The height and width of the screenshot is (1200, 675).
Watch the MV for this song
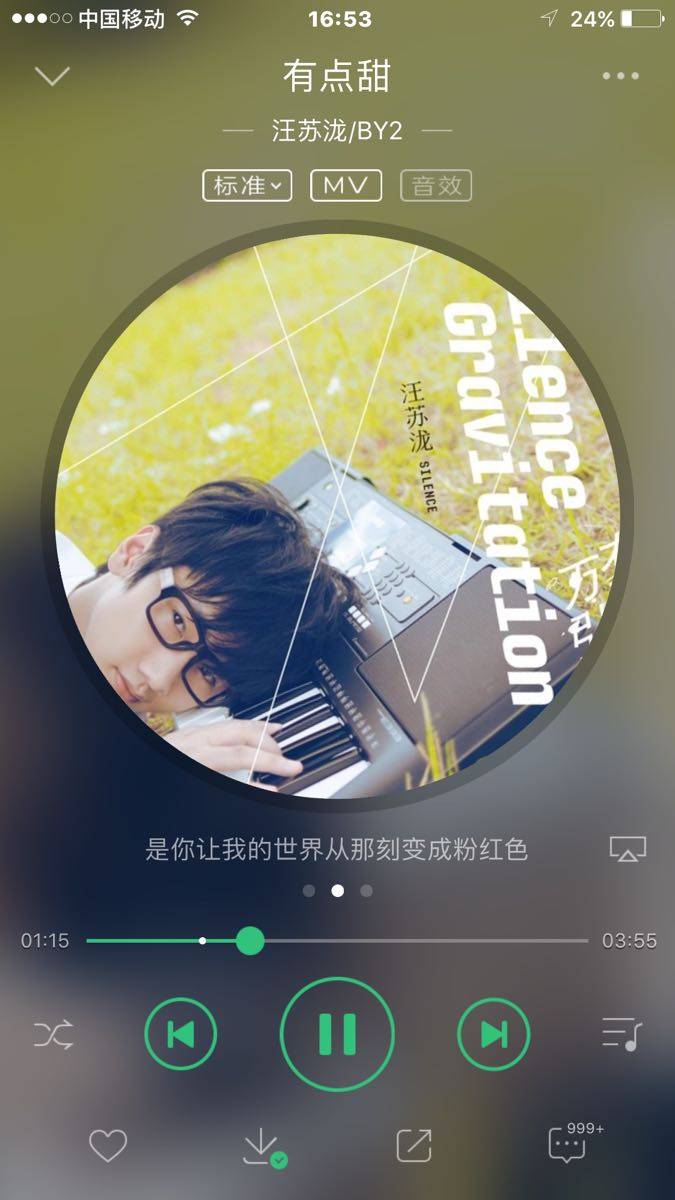coord(345,186)
